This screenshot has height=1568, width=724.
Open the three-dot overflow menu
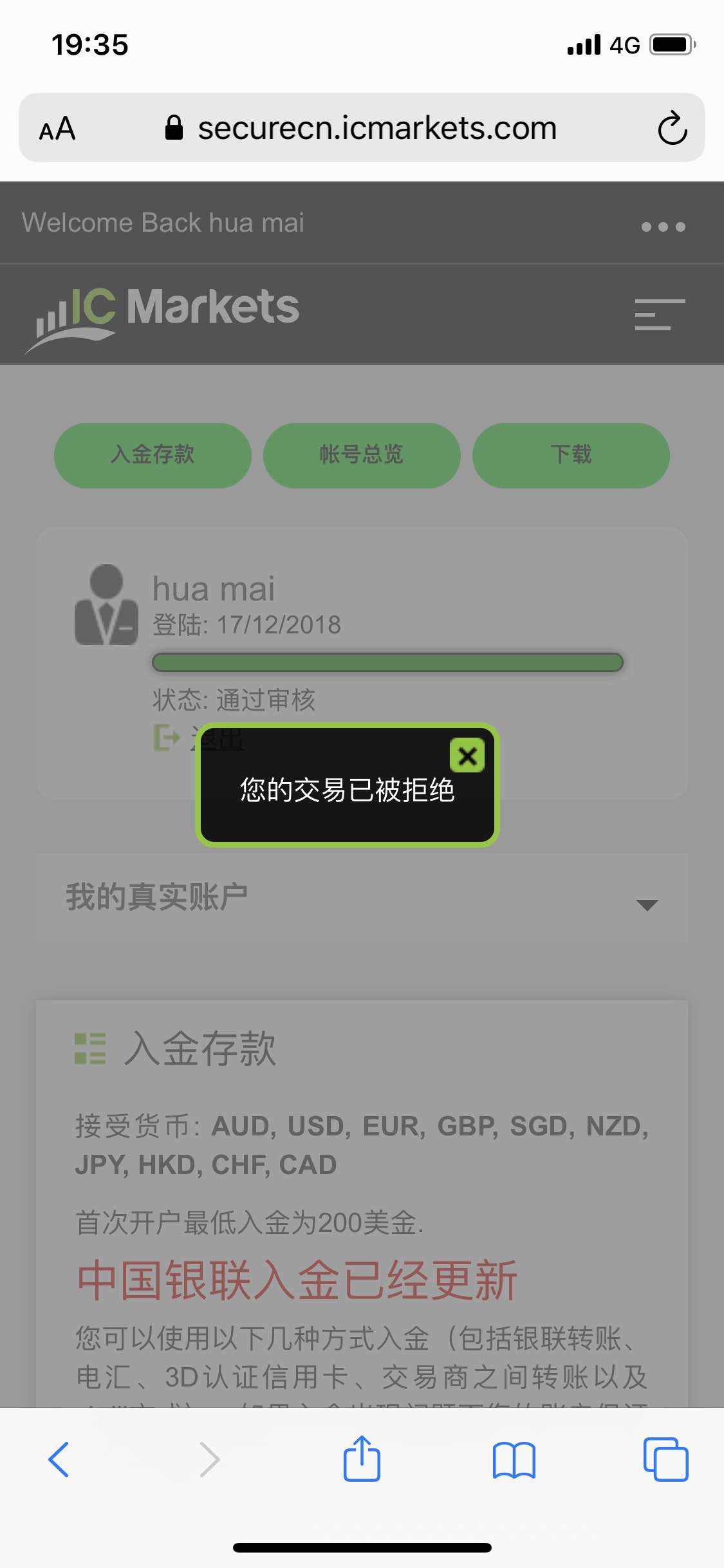point(663,226)
